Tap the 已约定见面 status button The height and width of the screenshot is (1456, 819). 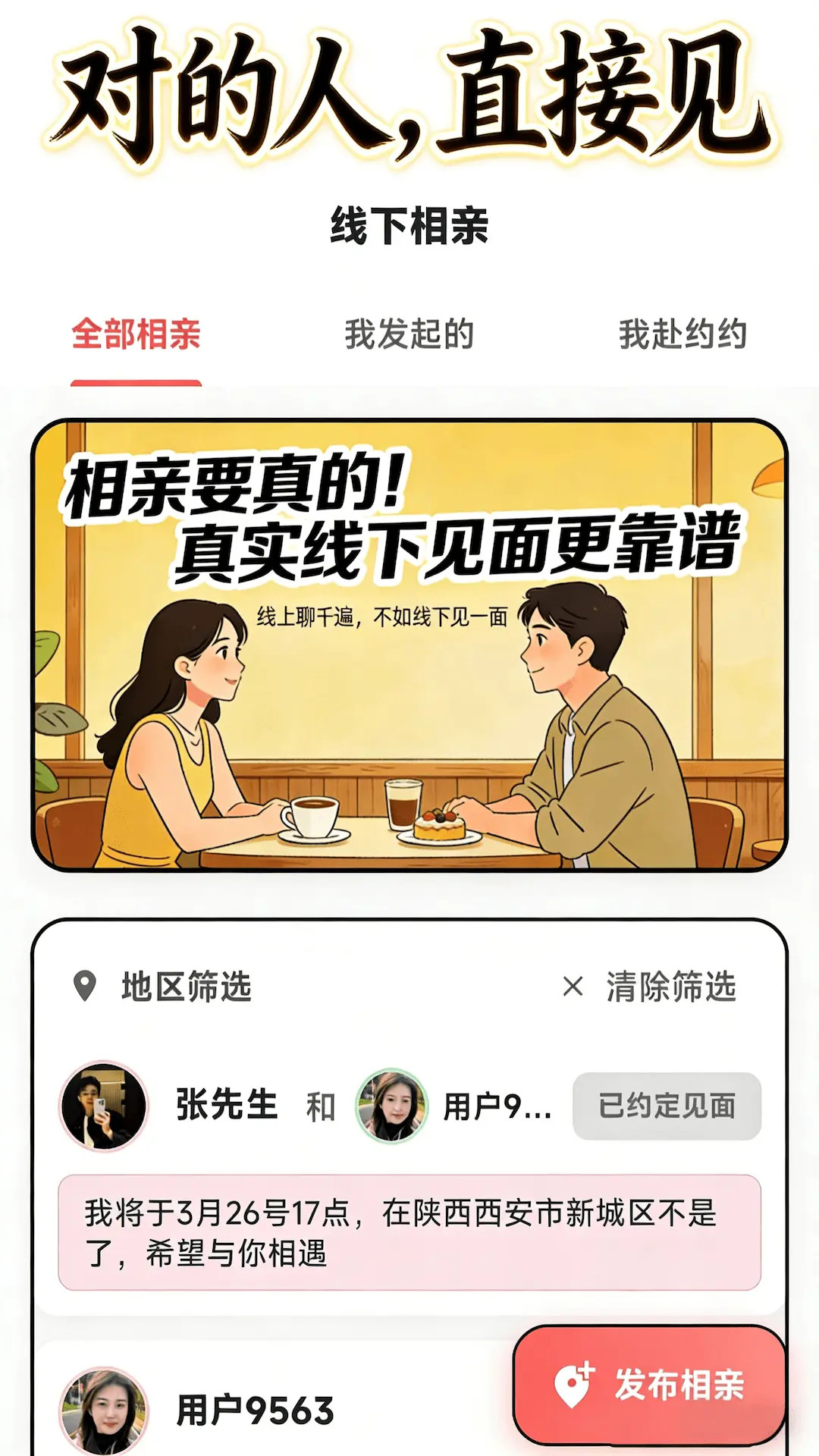(667, 1107)
